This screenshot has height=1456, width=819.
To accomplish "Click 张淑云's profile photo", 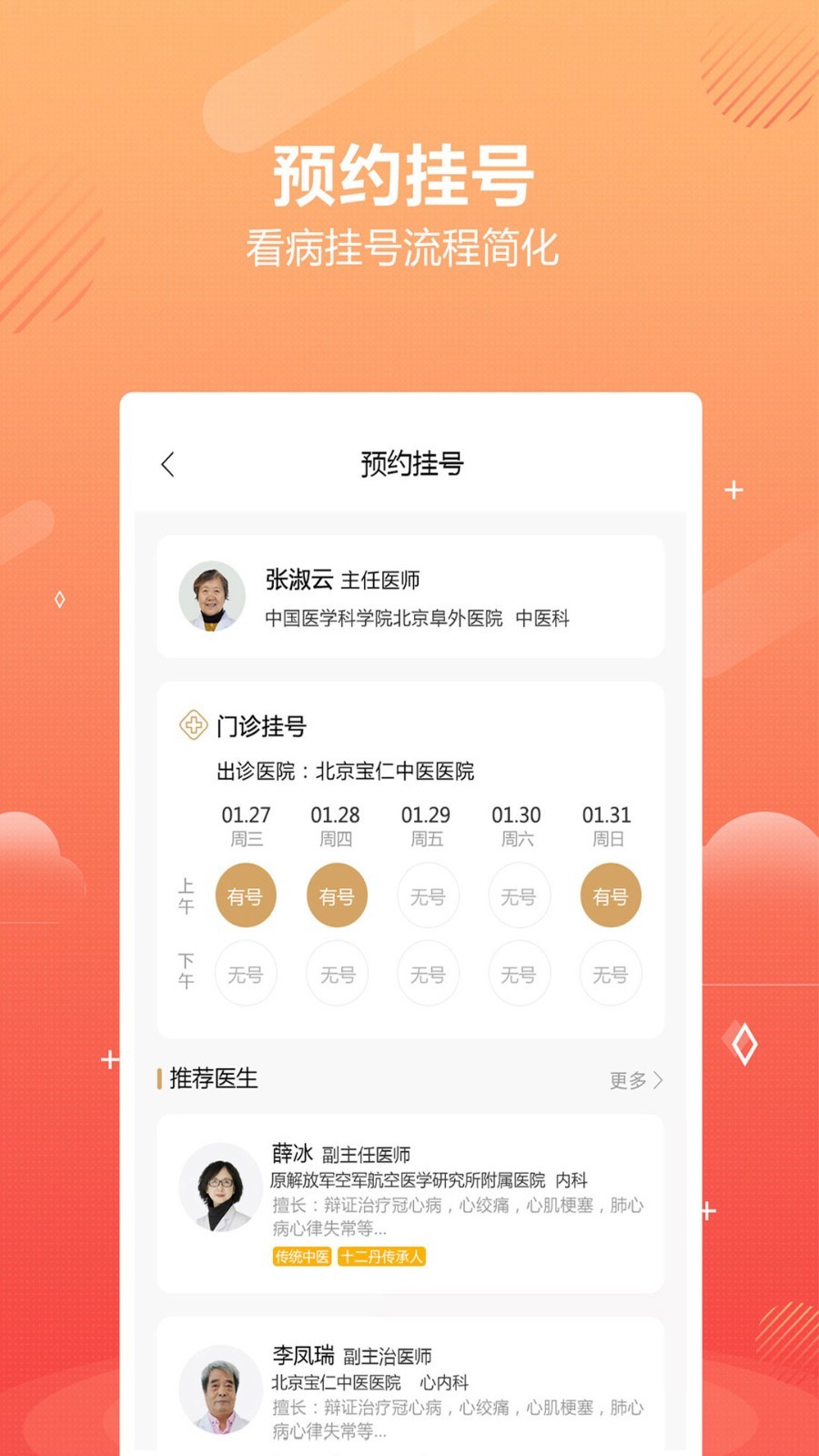I will (x=212, y=596).
